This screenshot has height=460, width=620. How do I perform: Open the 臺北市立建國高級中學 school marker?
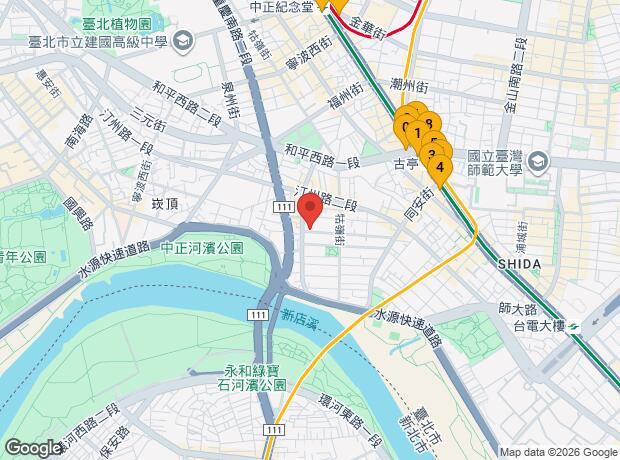(183, 42)
